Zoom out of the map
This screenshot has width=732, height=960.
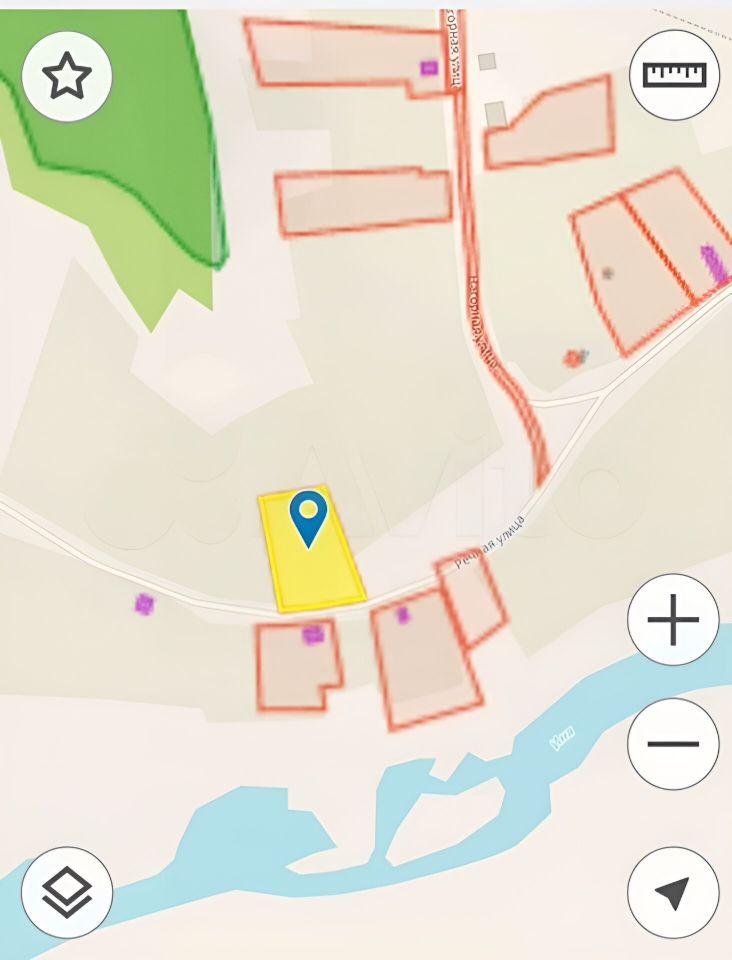pos(673,743)
